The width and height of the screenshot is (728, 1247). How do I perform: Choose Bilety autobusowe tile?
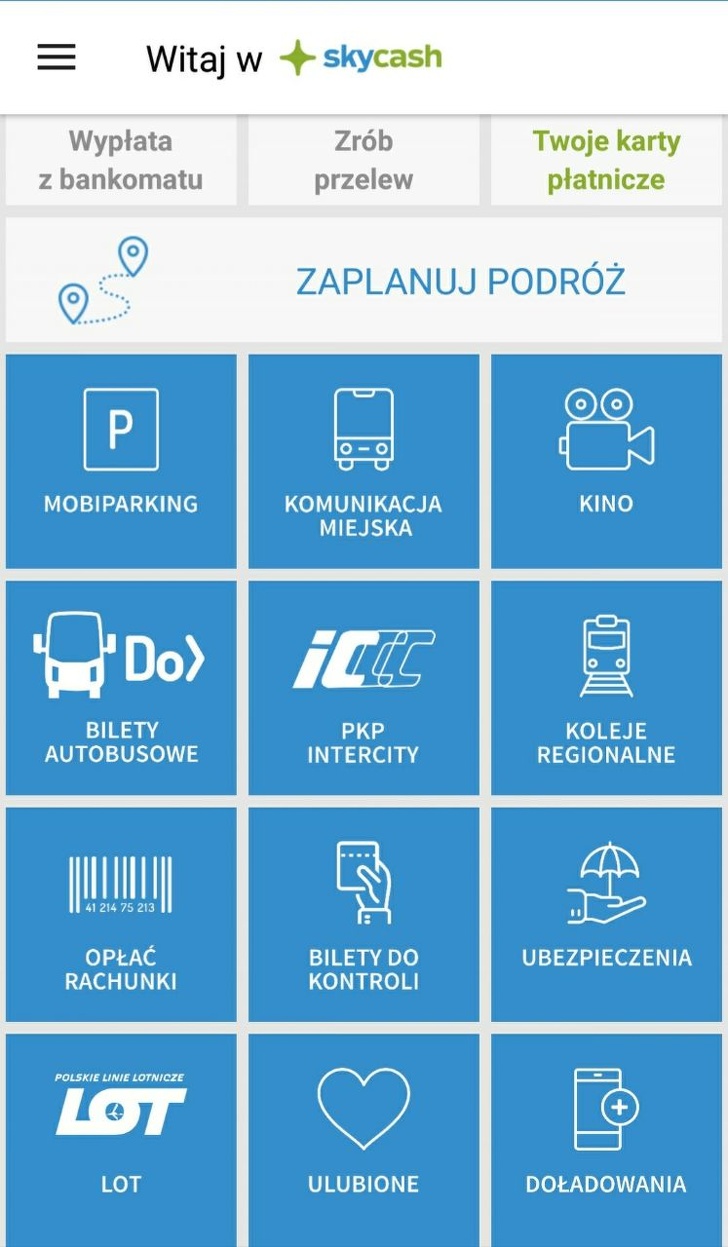tap(121, 688)
